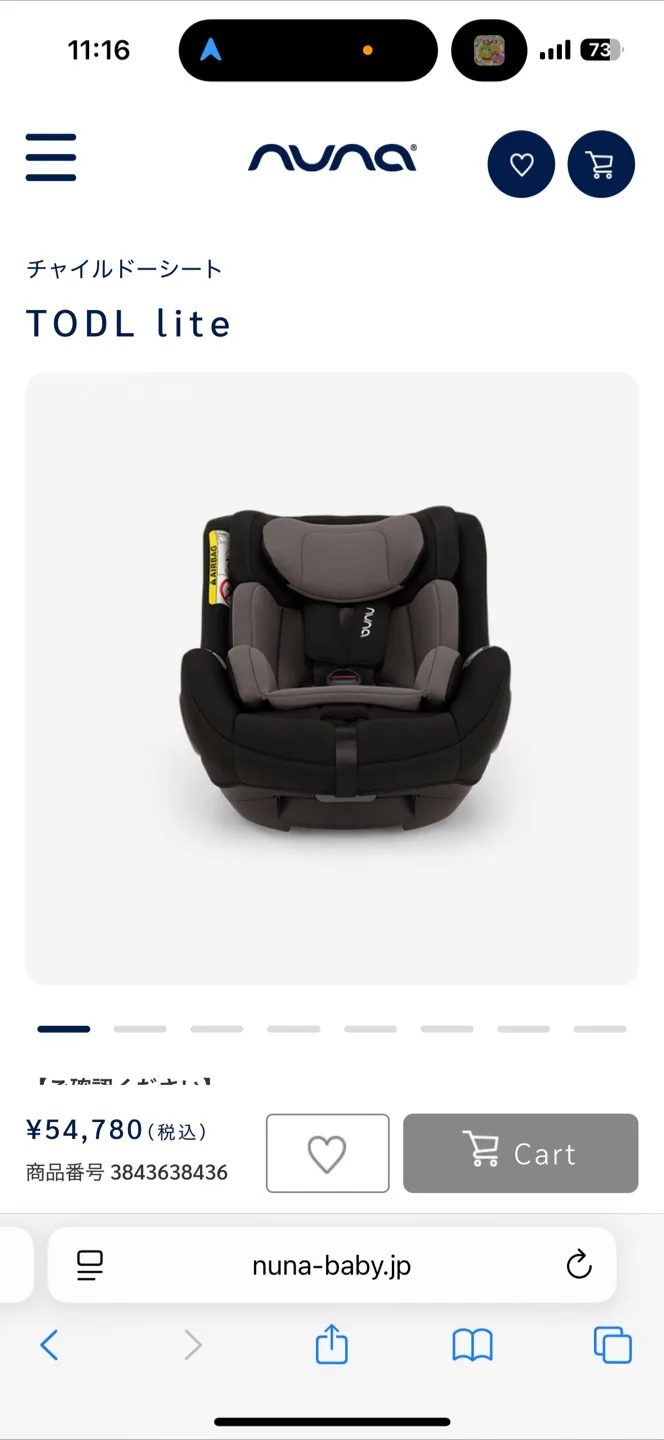Show all open Safari tabs
664x1440 pixels.
point(612,1345)
